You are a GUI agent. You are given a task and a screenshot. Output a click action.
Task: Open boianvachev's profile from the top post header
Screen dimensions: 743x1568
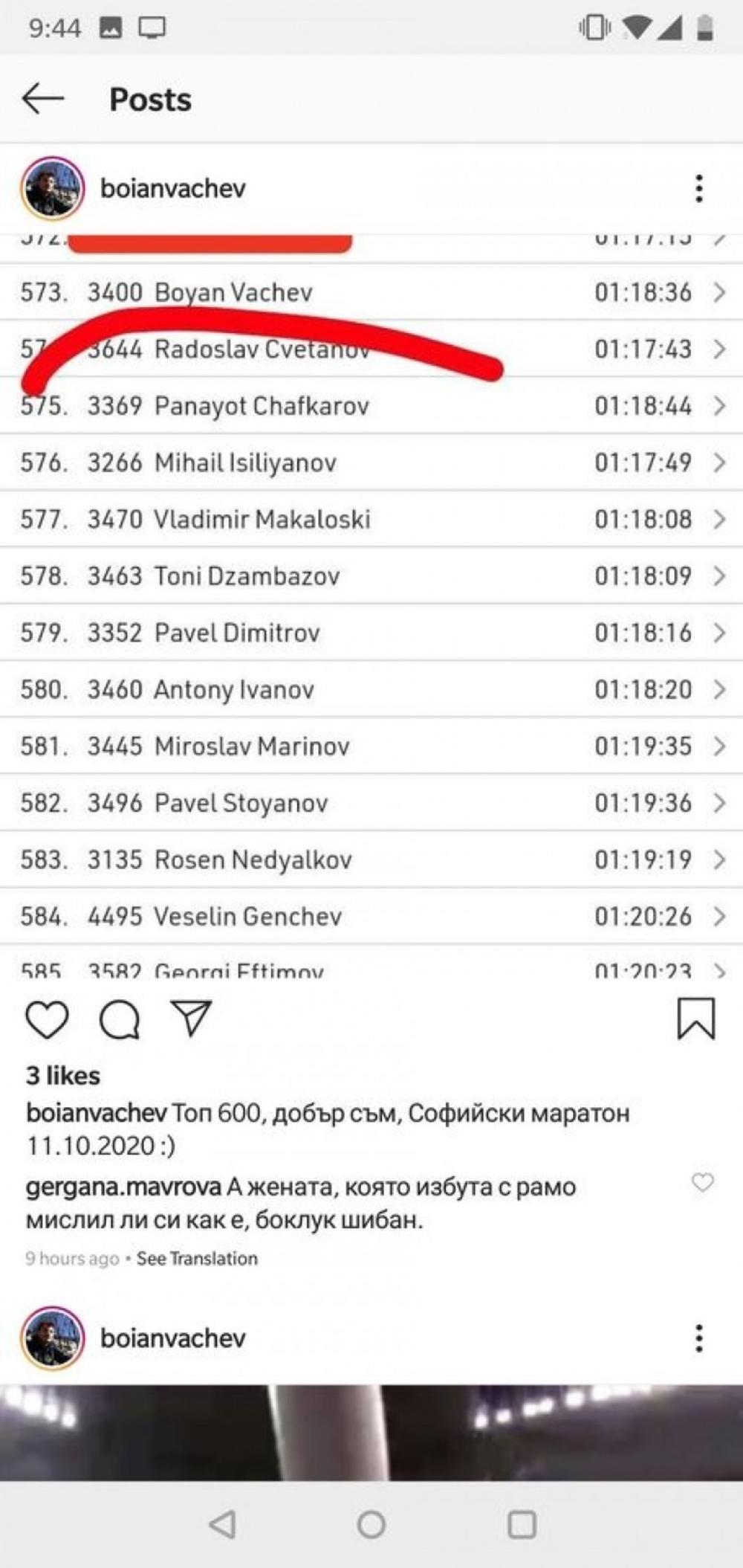(x=172, y=189)
